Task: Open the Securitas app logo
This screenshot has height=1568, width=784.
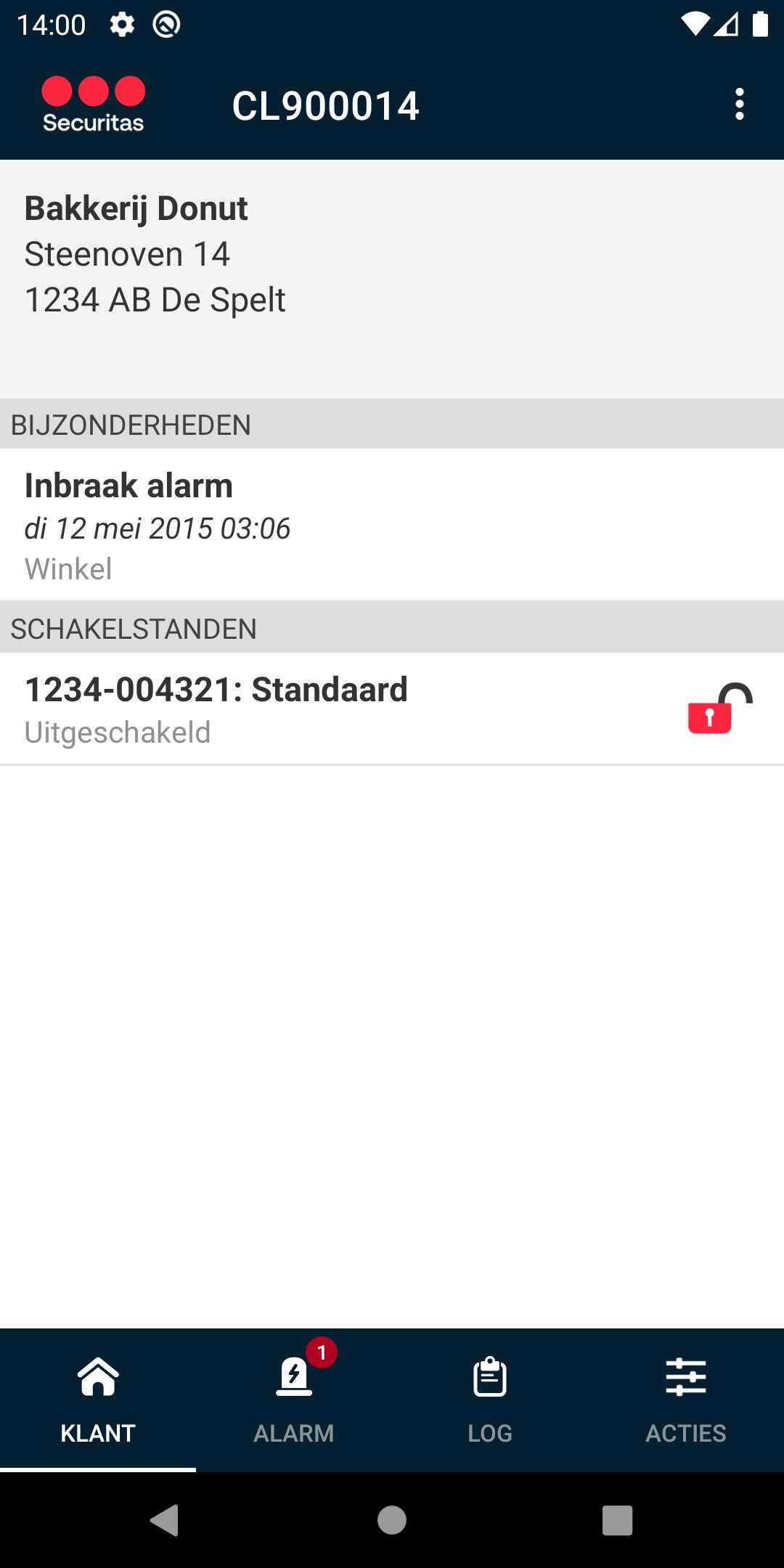Action: click(92, 104)
